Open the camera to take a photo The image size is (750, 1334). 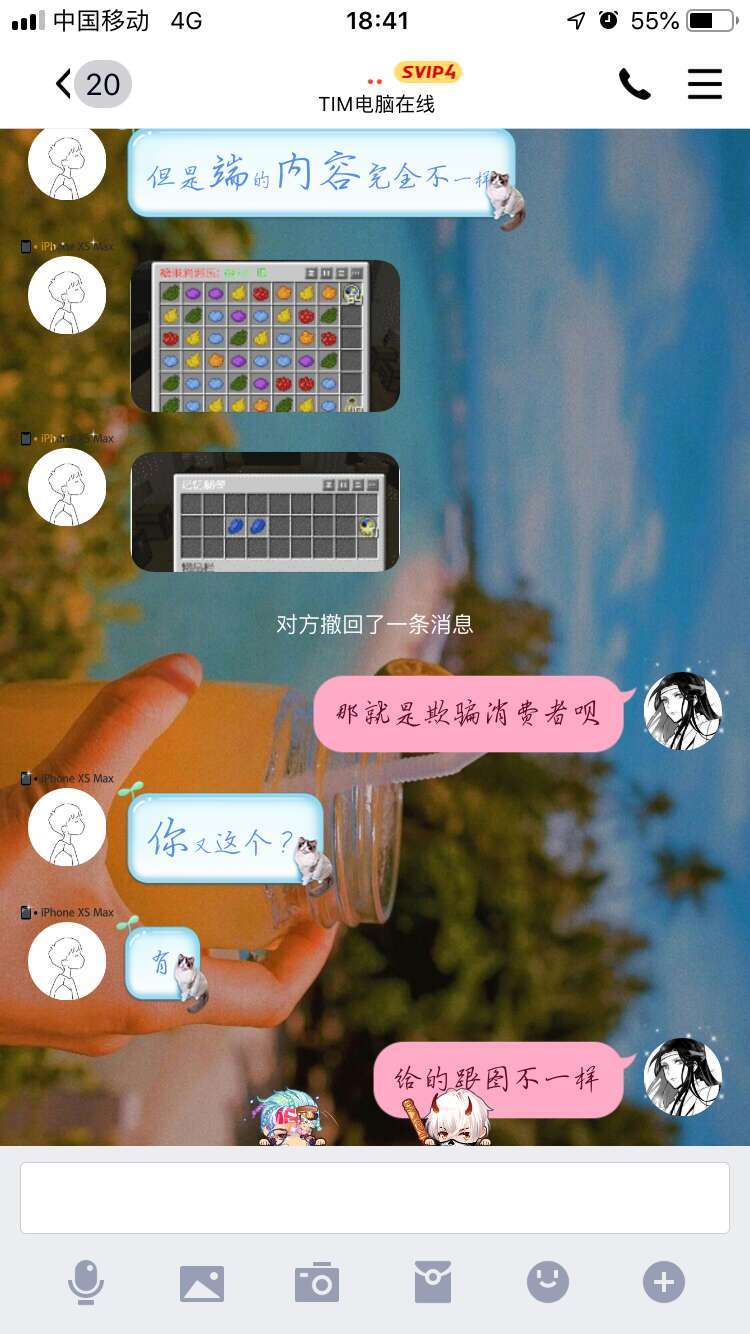tap(317, 1282)
